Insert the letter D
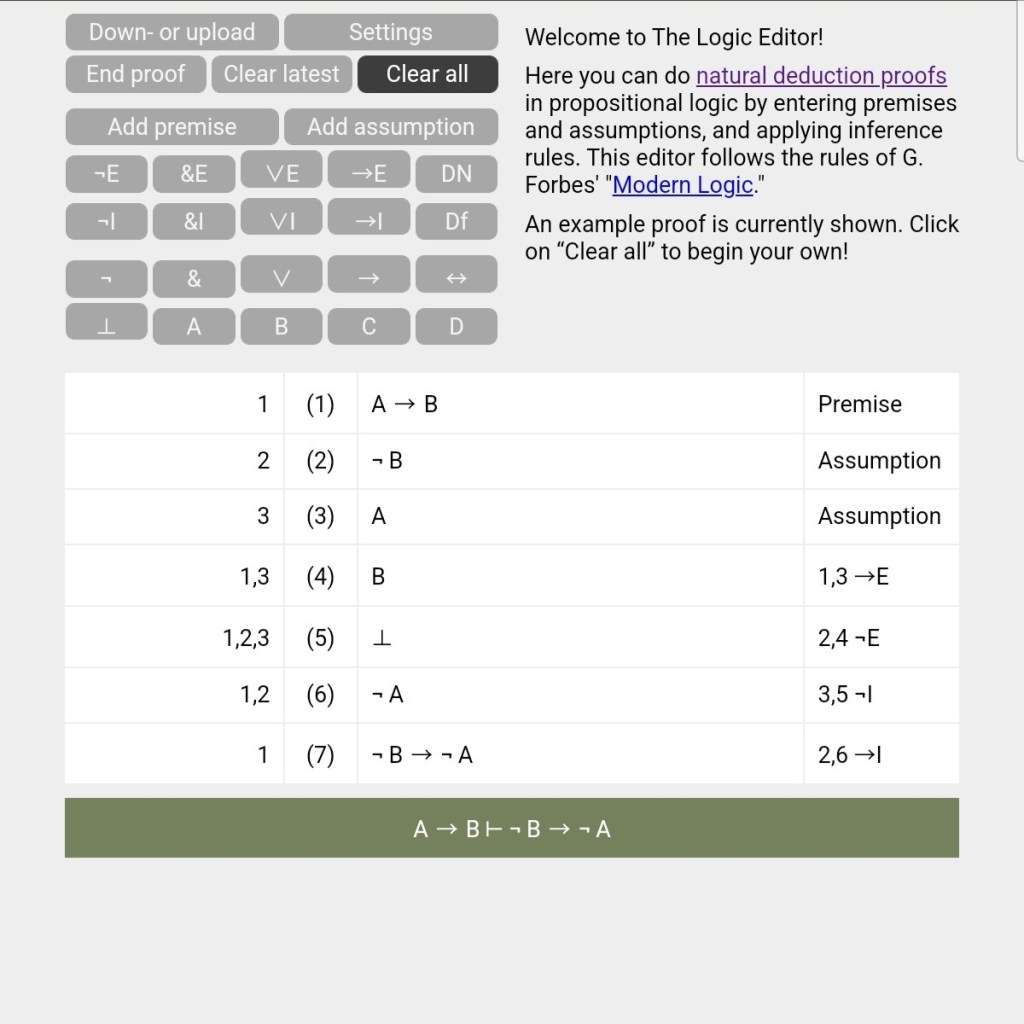The height and width of the screenshot is (1024, 1024). [x=456, y=326]
